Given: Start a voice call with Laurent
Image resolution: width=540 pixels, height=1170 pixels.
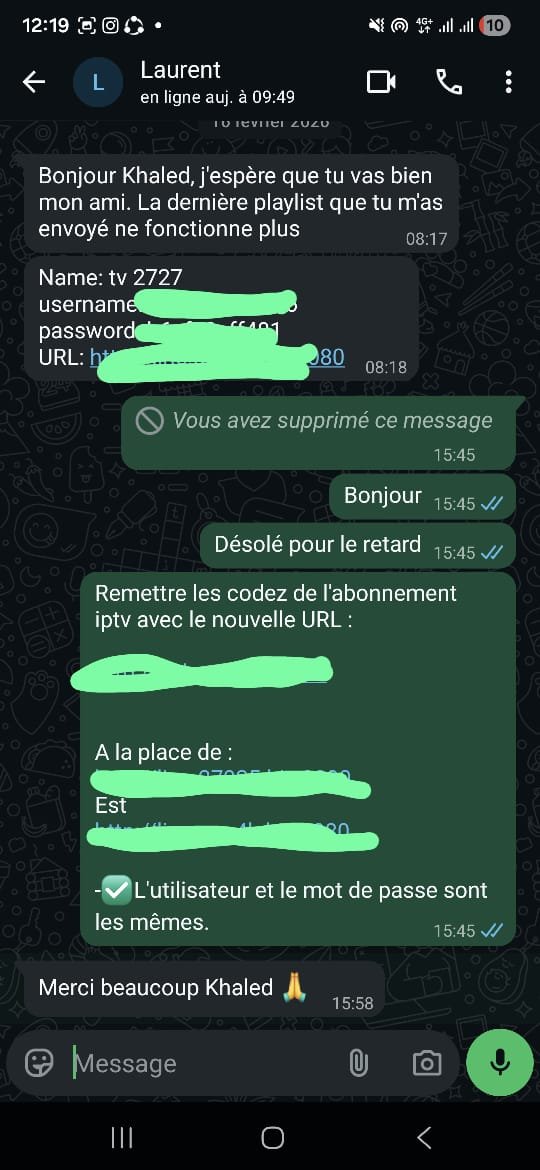Looking at the screenshot, I should click(449, 82).
